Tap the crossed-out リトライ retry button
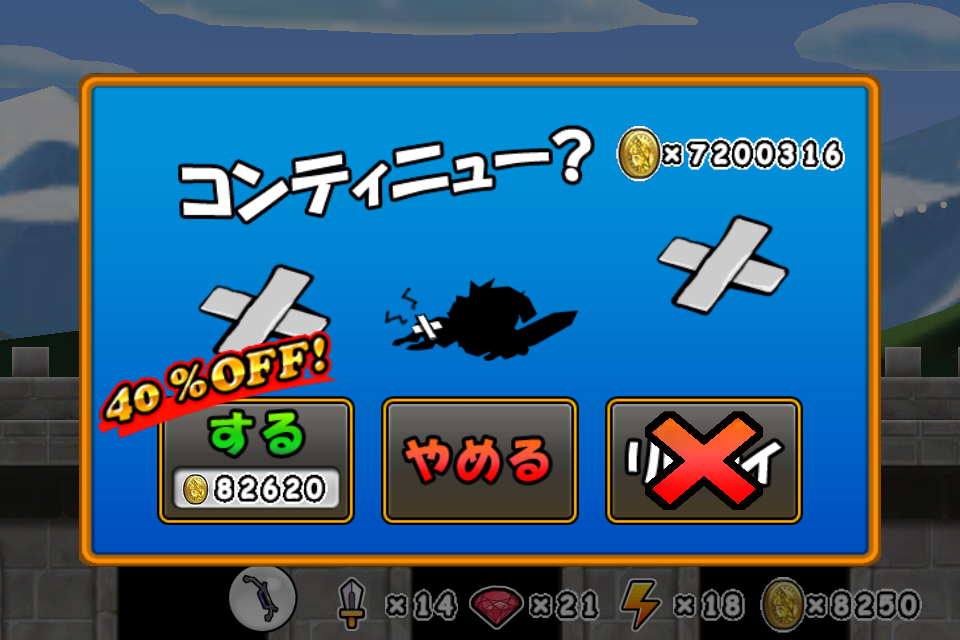Image resolution: width=960 pixels, height=640 pixels. pos(703,460)
